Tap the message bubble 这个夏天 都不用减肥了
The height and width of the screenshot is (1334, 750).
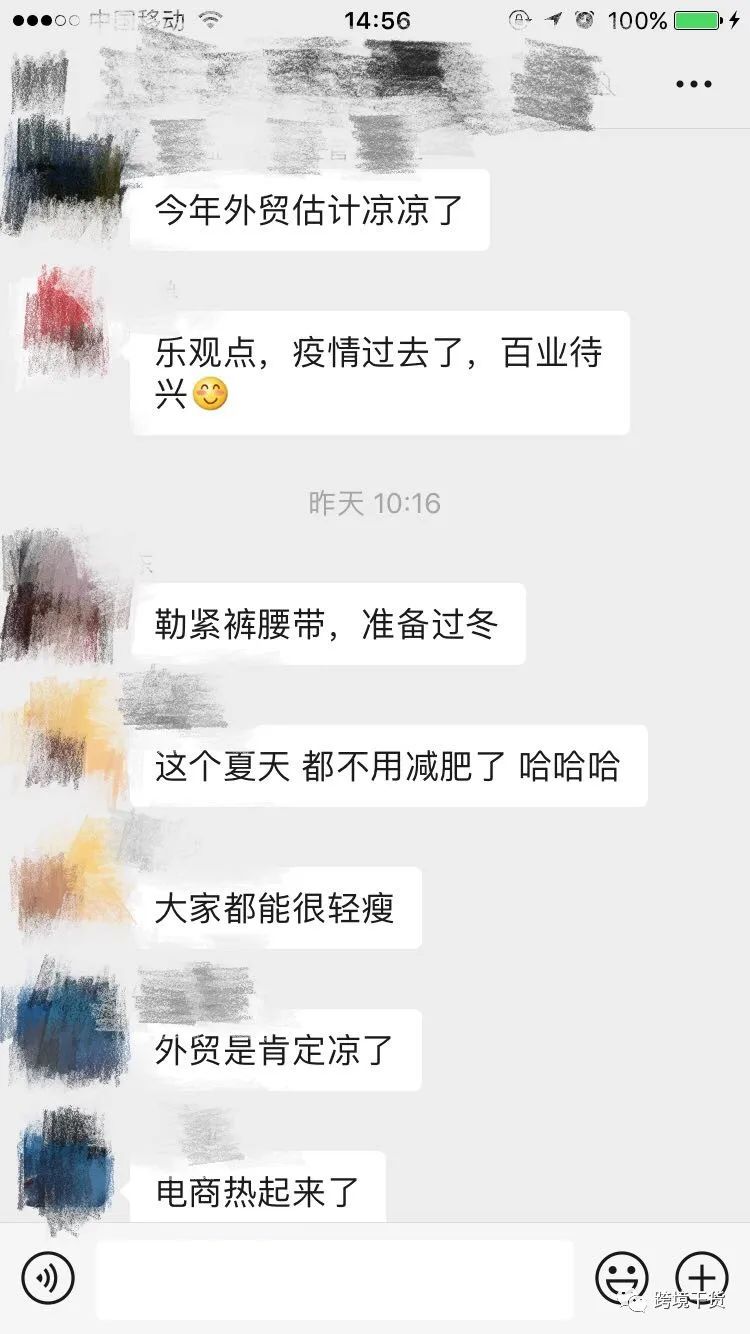pos(390,765)
